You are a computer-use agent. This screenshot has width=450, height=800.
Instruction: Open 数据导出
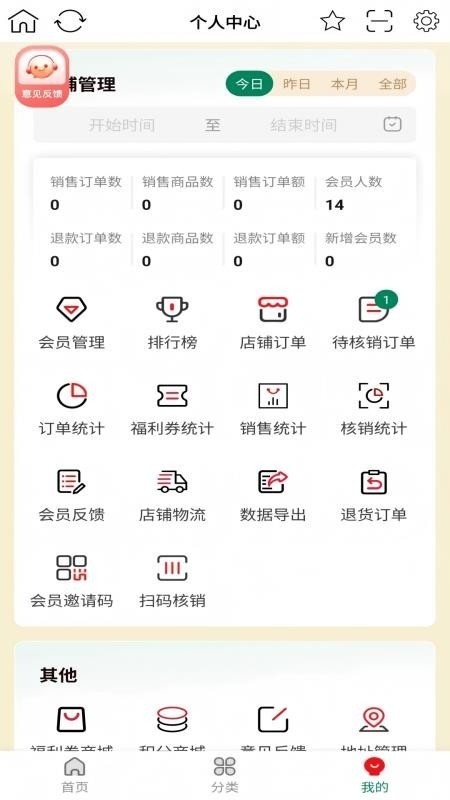click(x=272, y=495)
